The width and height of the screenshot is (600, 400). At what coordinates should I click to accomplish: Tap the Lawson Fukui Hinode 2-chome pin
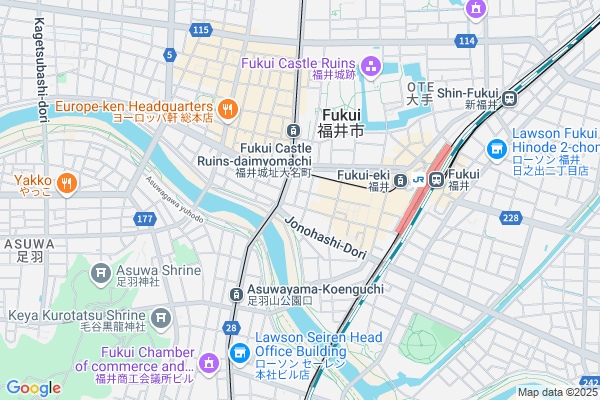(497, 149)
